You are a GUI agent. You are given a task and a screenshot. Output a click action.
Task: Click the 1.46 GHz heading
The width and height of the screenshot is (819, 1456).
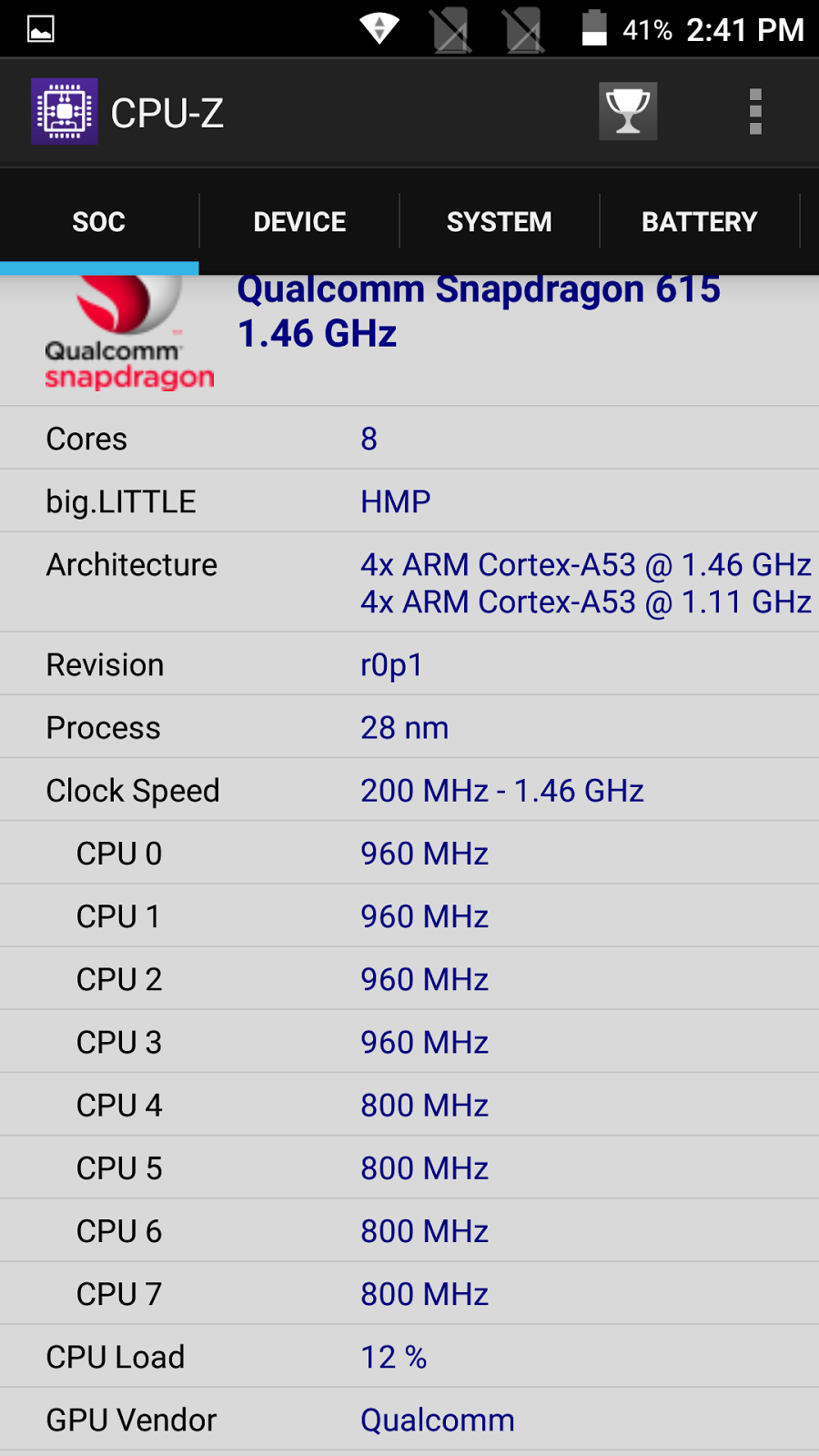click(x=317, y=333)
